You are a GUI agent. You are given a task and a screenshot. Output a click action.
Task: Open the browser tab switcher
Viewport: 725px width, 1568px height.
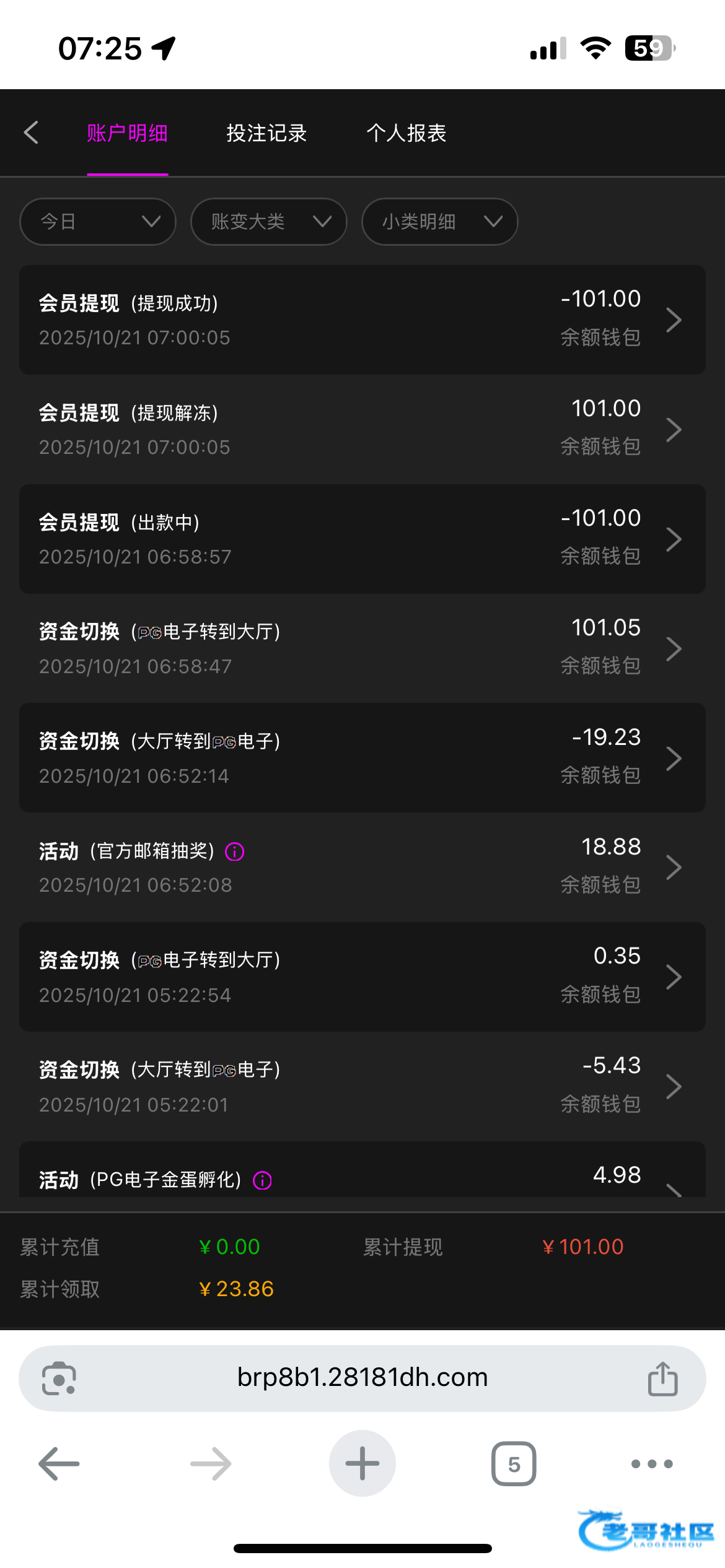point(513,1464)
